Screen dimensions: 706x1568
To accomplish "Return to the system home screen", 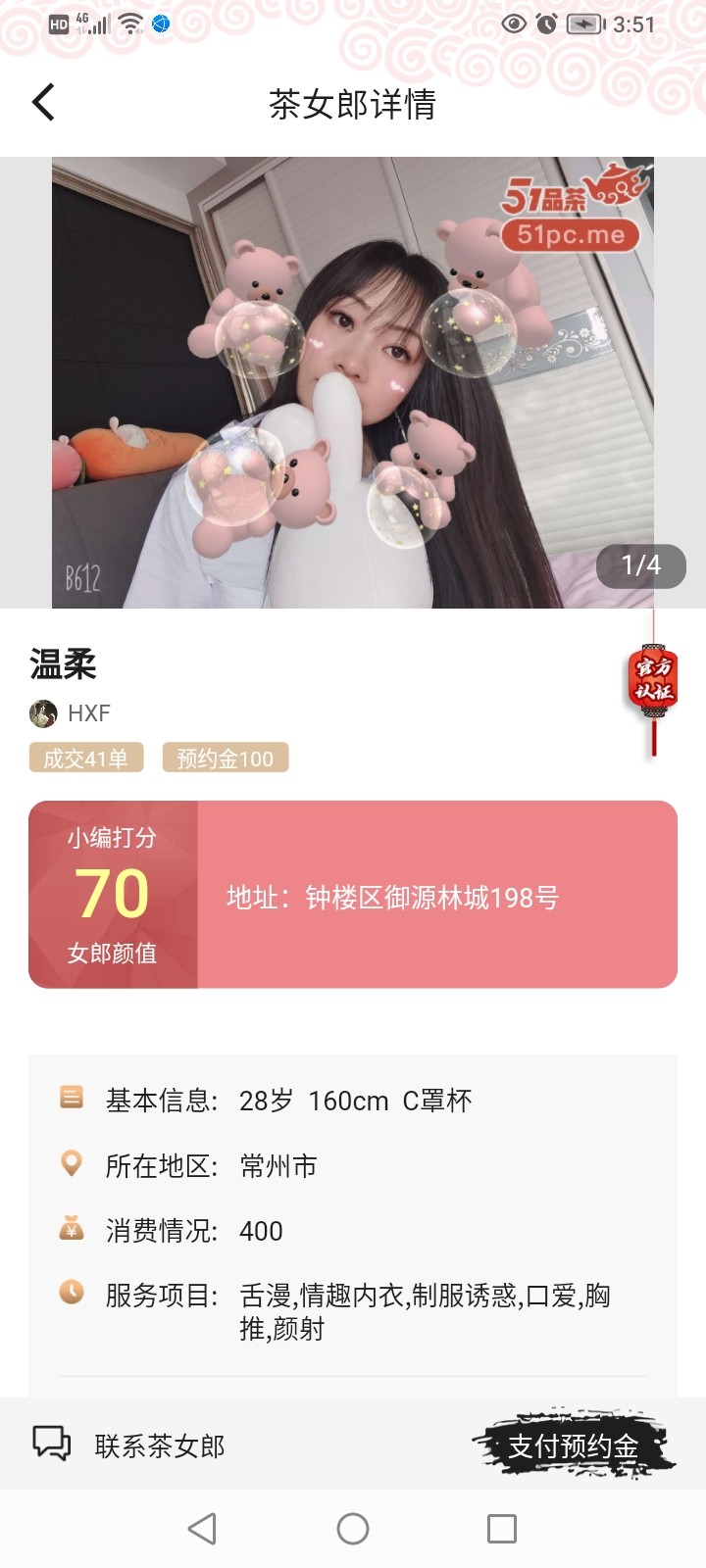I will pos(353,1529).
